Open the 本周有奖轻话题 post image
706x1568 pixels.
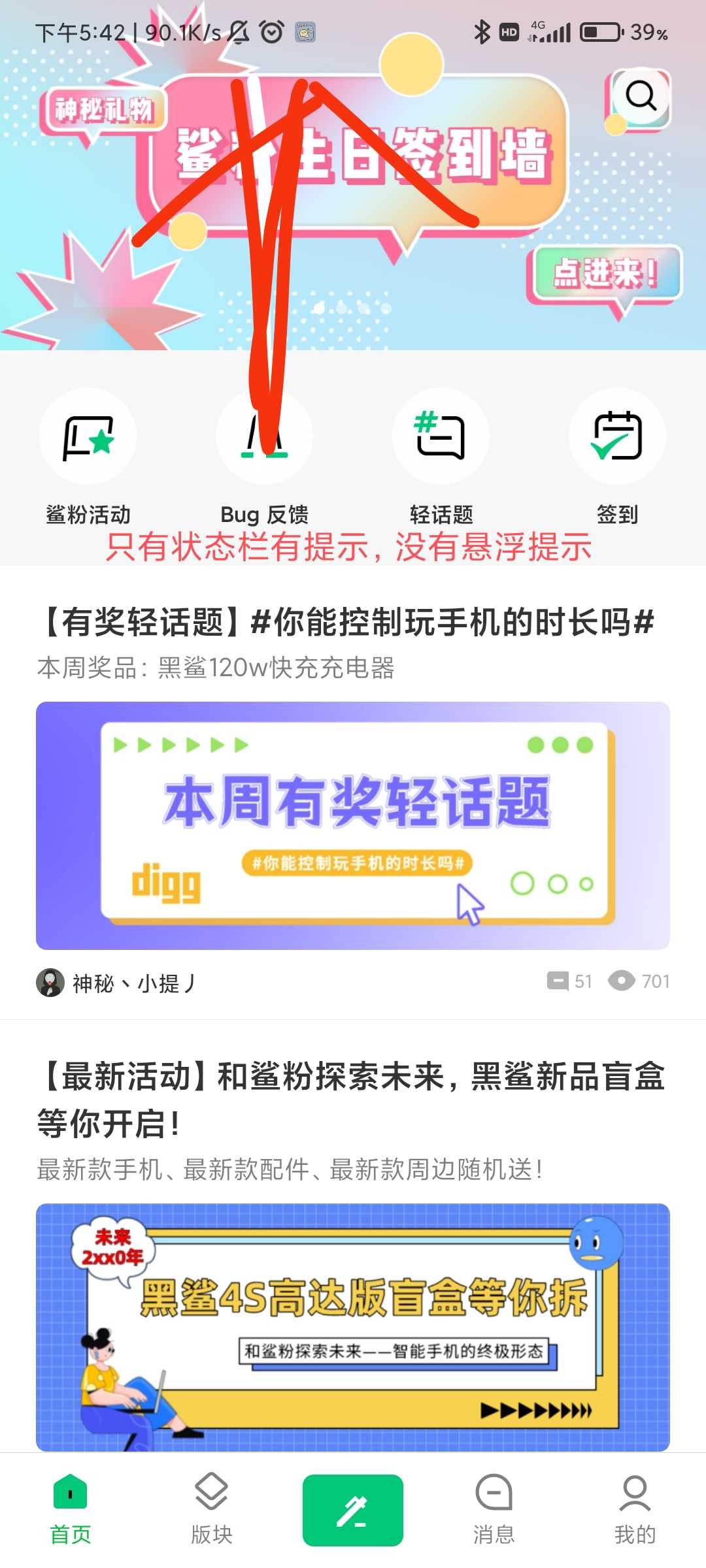(x=353, y=825)
